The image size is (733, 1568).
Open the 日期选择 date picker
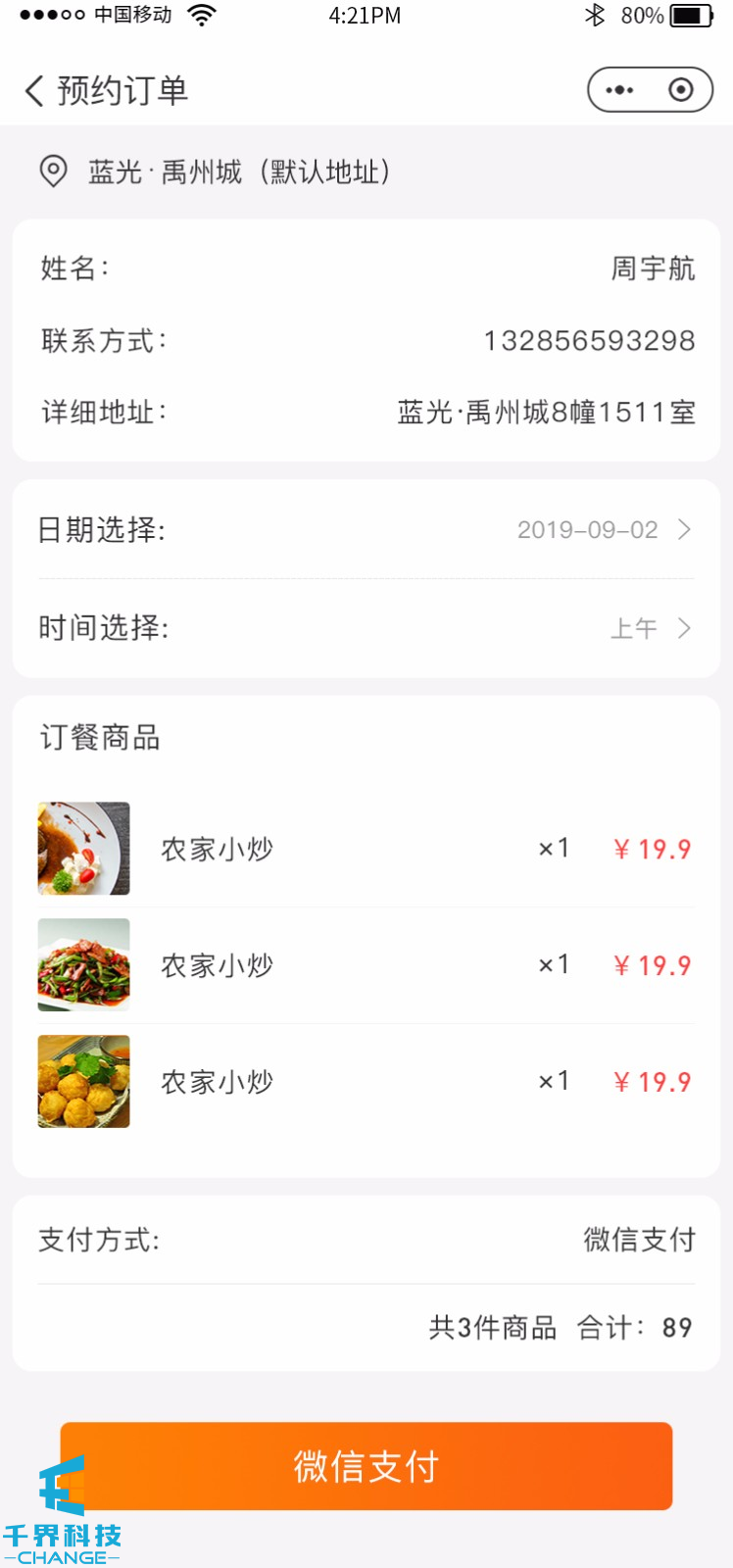(x=366, y=530)
